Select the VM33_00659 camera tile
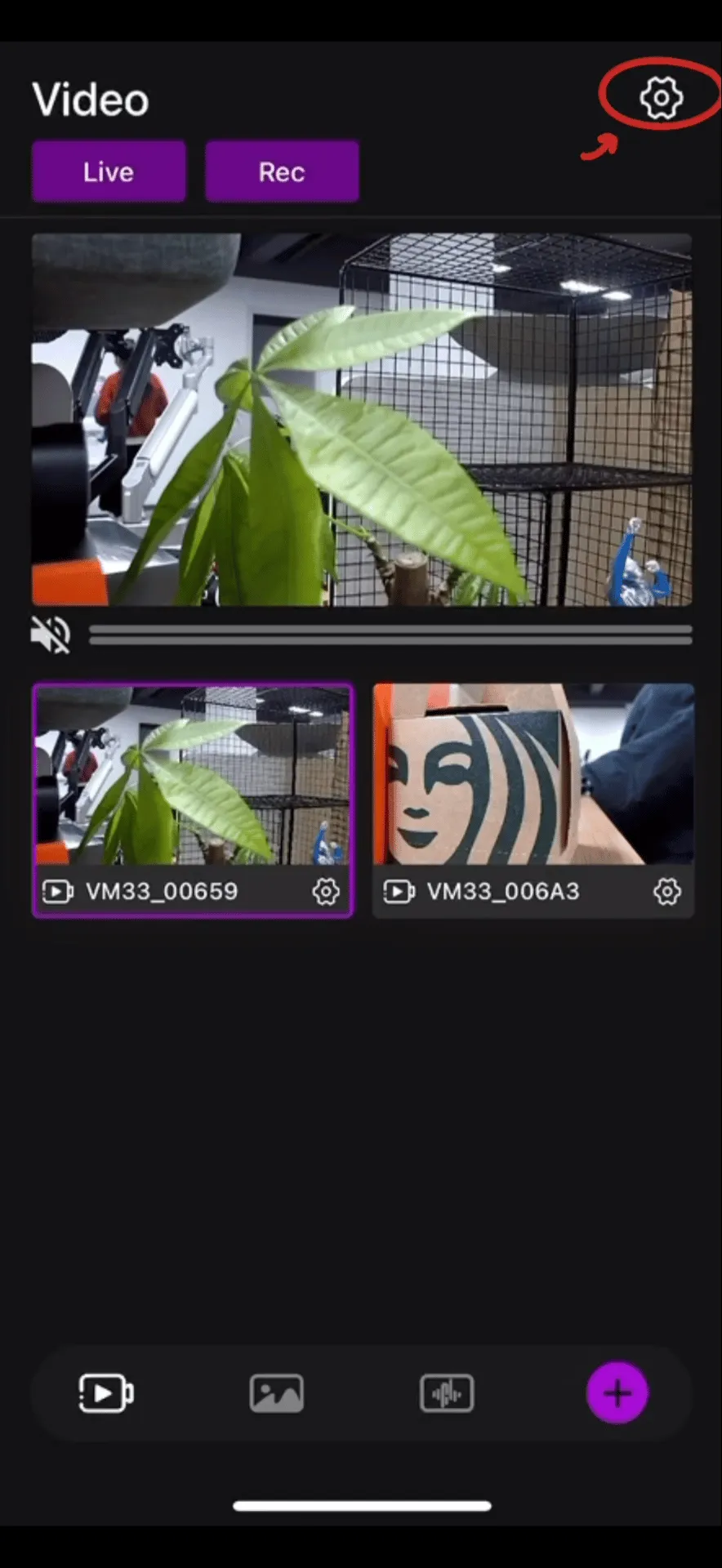This screenshot has height=1568, width=722. [193, 776]
